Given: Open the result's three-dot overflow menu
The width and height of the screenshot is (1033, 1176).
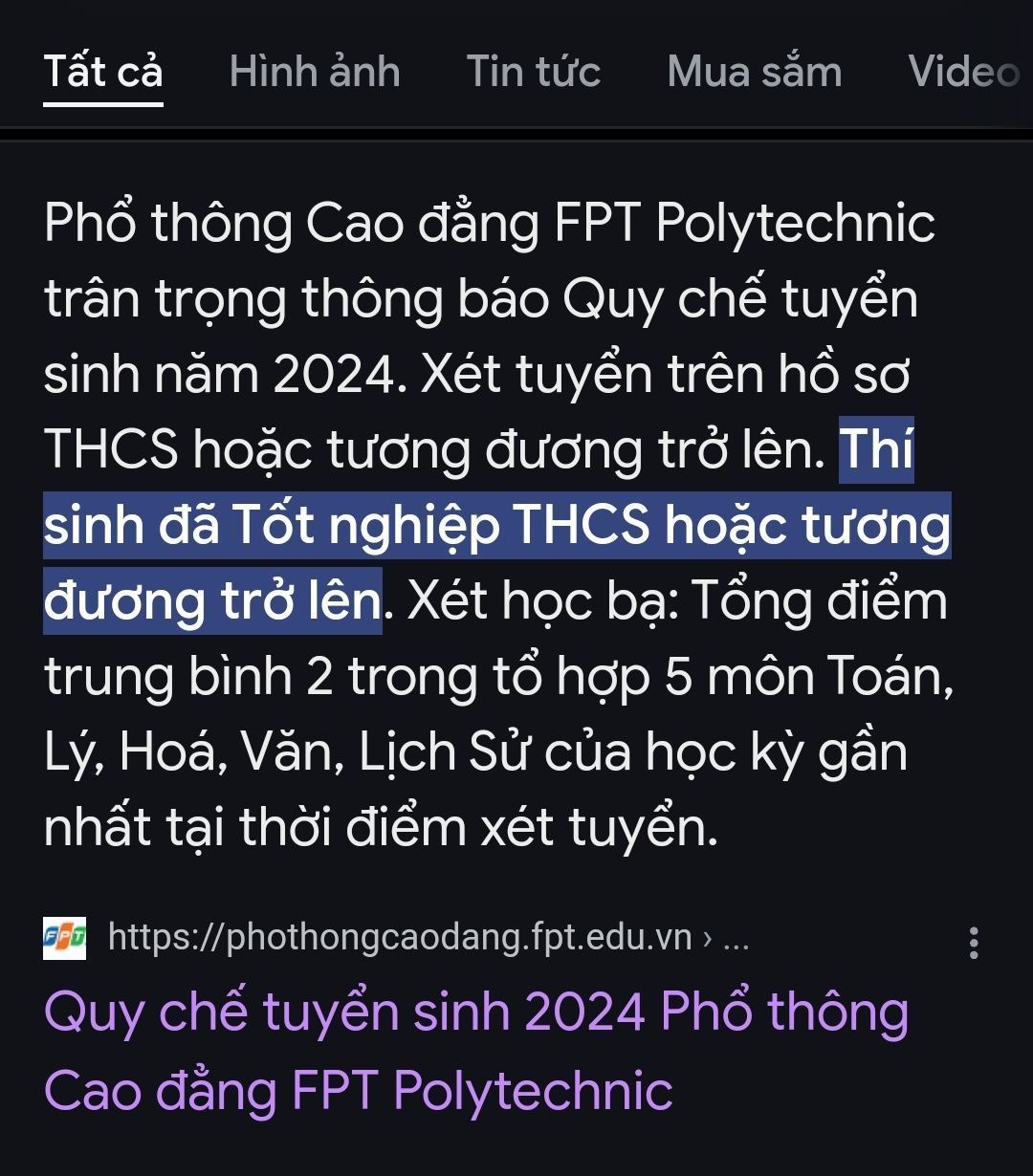Looking at the screenshot, I should coord(973,943).
